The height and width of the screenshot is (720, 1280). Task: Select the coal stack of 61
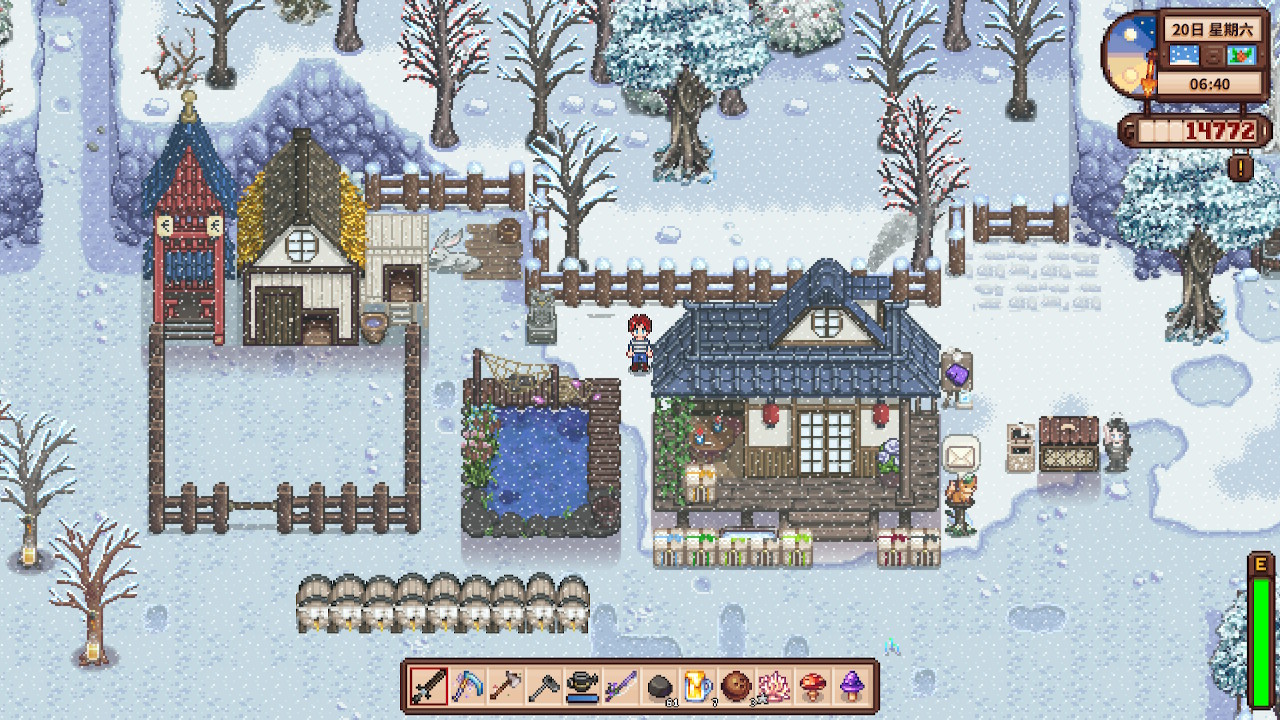(660, 686)
